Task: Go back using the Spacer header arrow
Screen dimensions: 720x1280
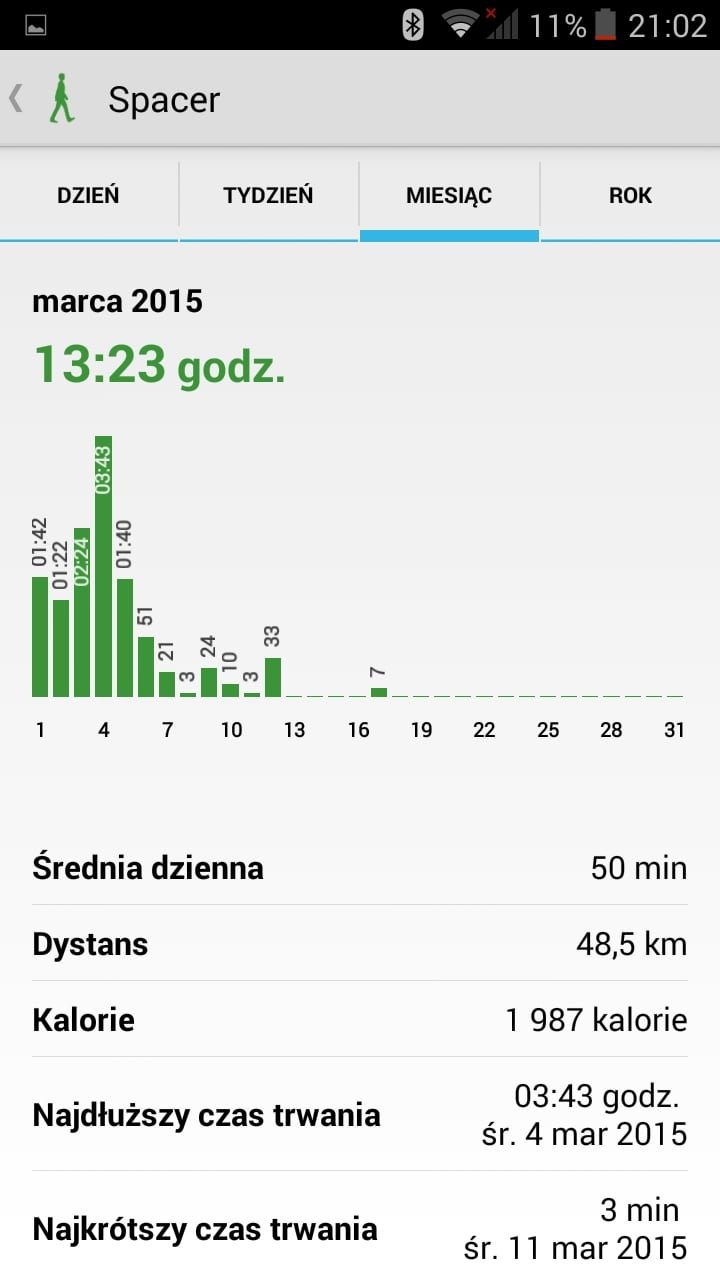Action: pyautogui.click(x=18, y=99)
